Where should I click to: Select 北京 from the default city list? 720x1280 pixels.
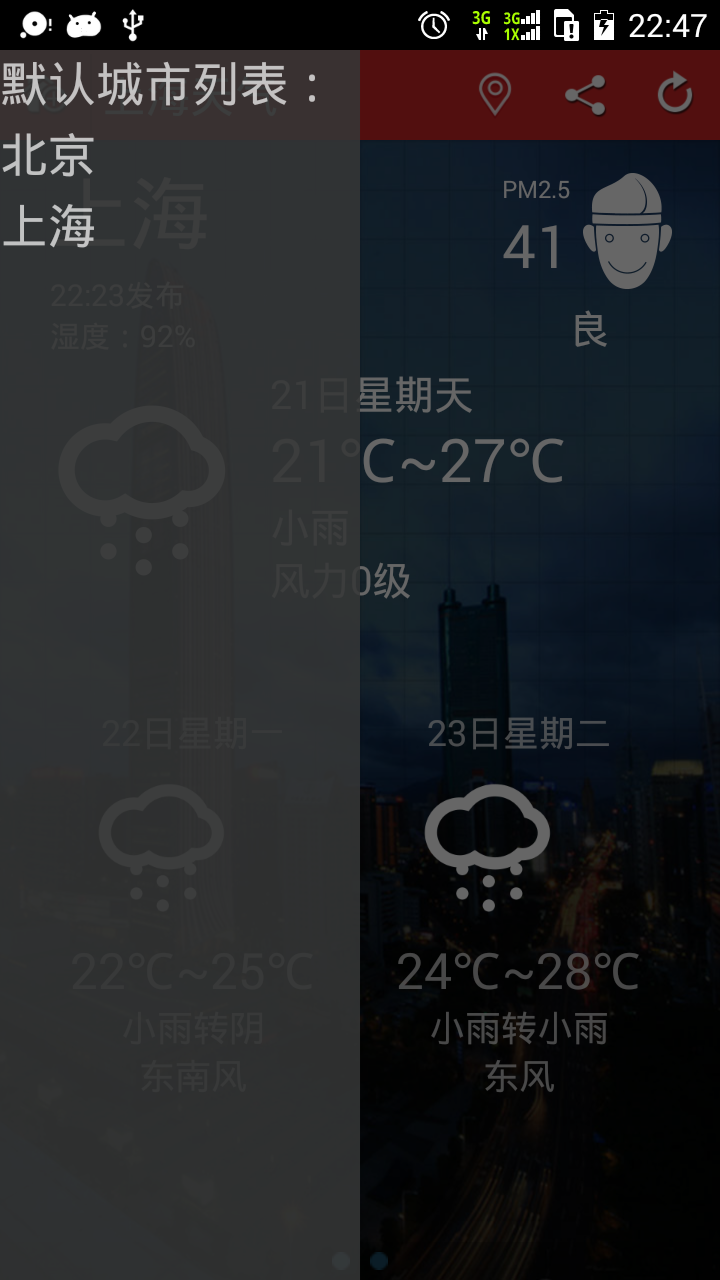tap(48, 156)
